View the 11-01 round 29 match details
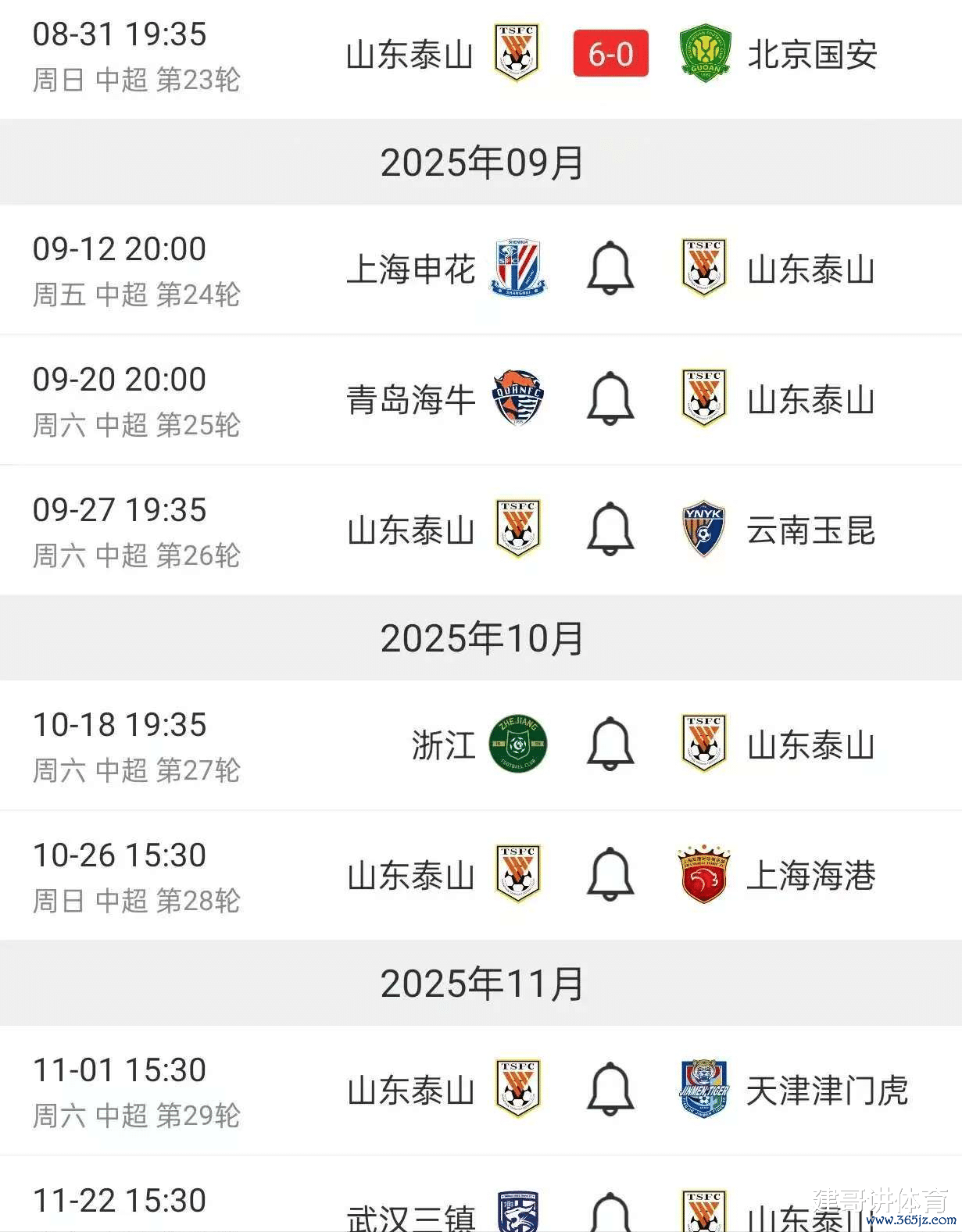The image size is (962, 1232). pyautogui.click(x=136, y=1091)
